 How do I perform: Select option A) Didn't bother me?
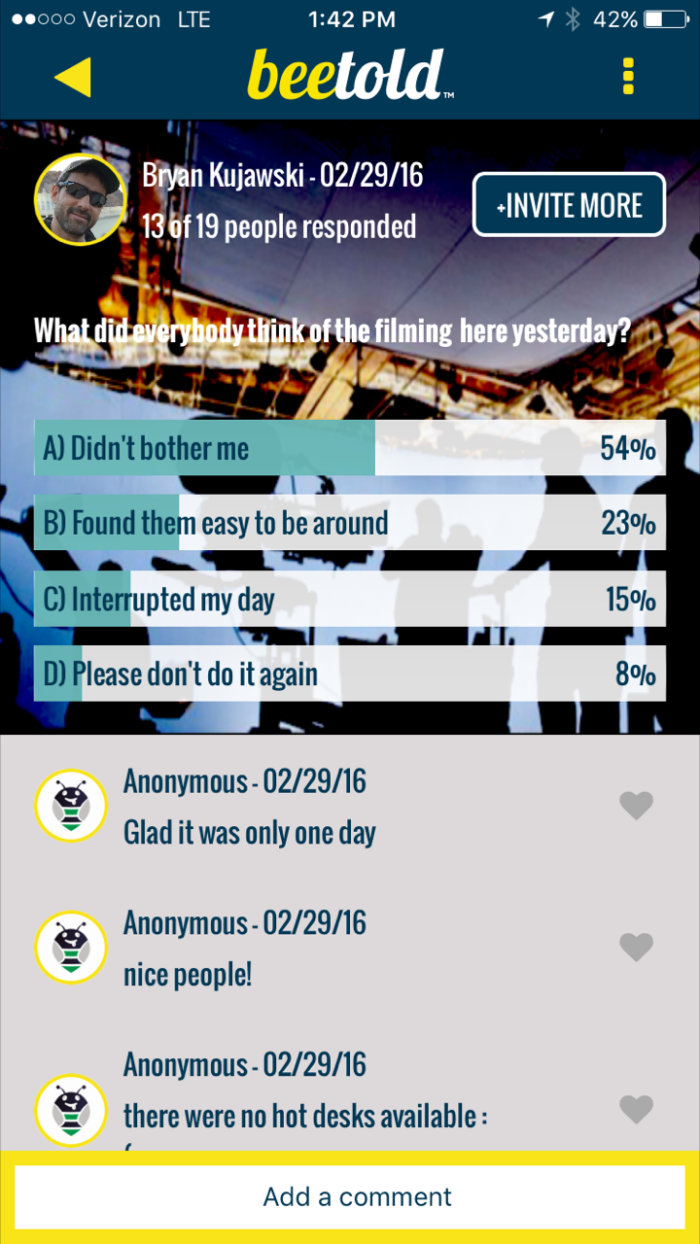349,448
